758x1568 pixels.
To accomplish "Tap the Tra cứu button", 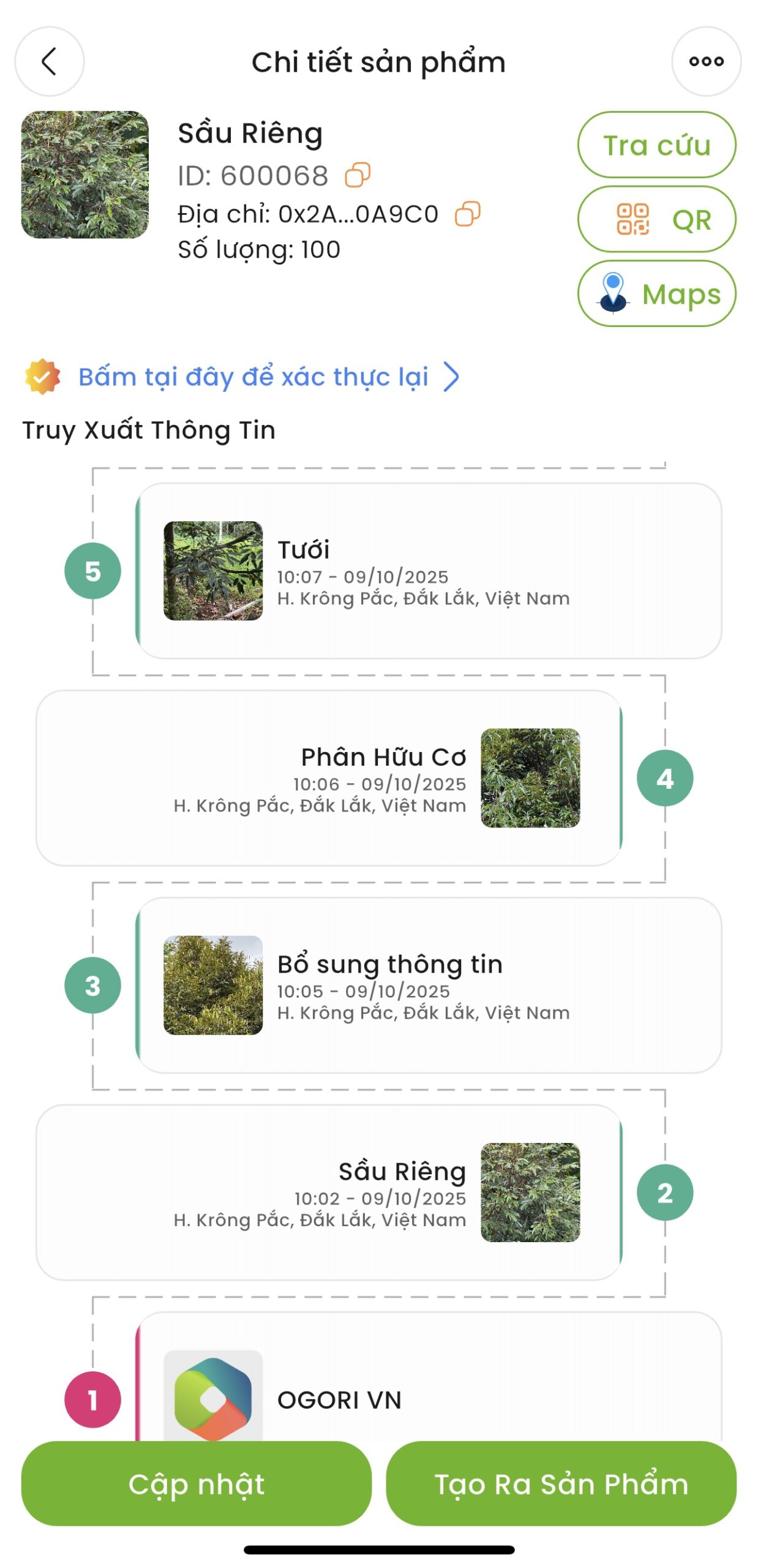I will tap(656, 145).
